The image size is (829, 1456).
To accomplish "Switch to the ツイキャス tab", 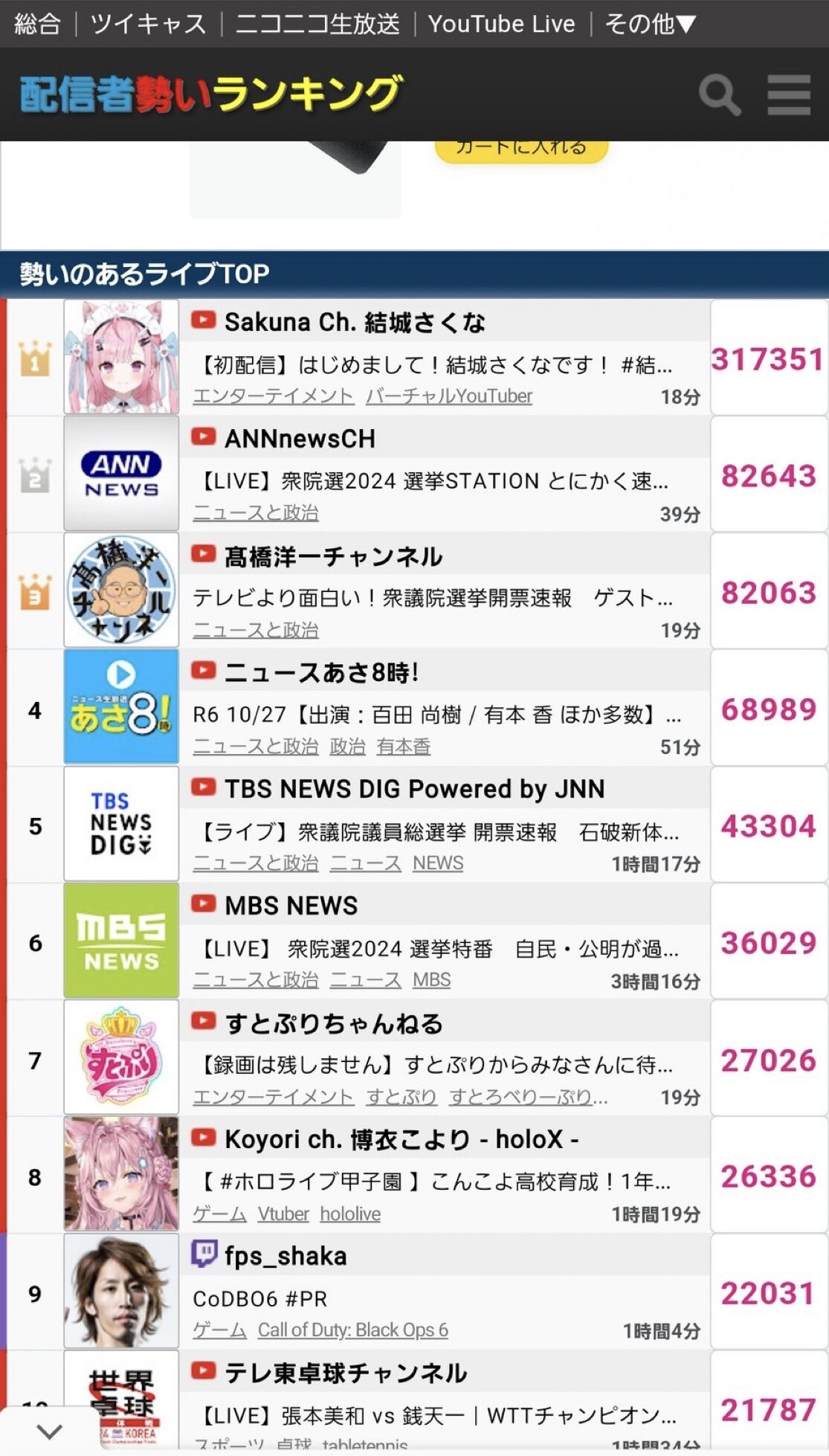I will [x=148, y=24].
